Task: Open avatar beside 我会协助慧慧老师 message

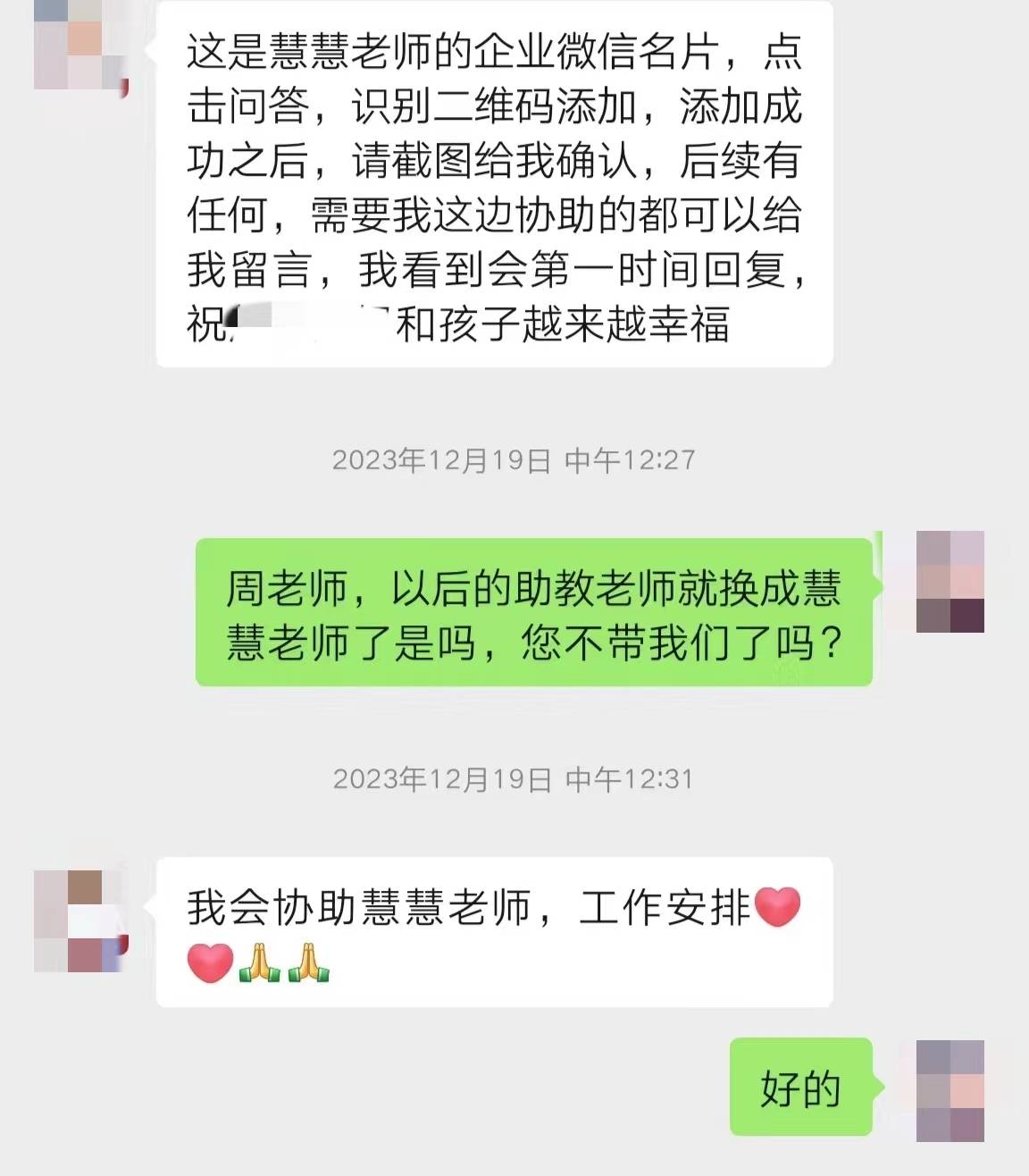Action: (x=80, y=920)
